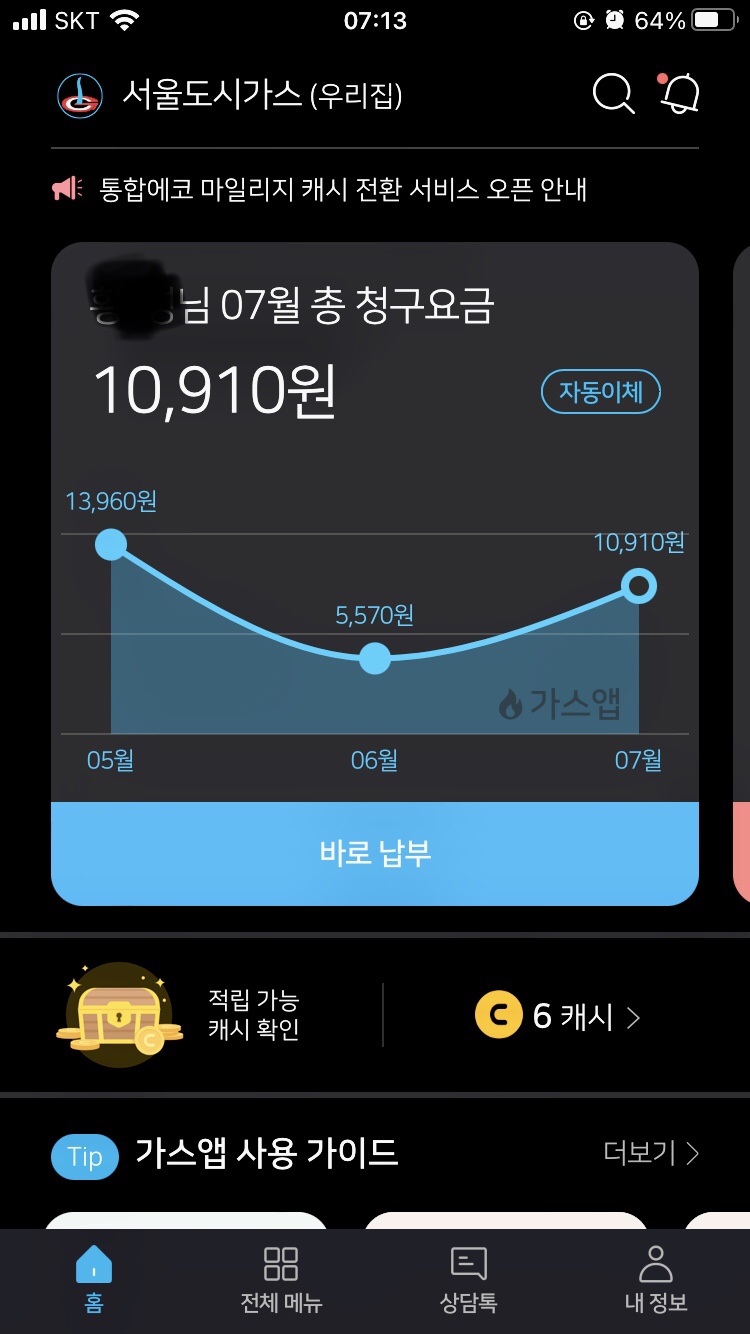Open the search magnifier icon
Screen dimensions: 750x1334
613,95
